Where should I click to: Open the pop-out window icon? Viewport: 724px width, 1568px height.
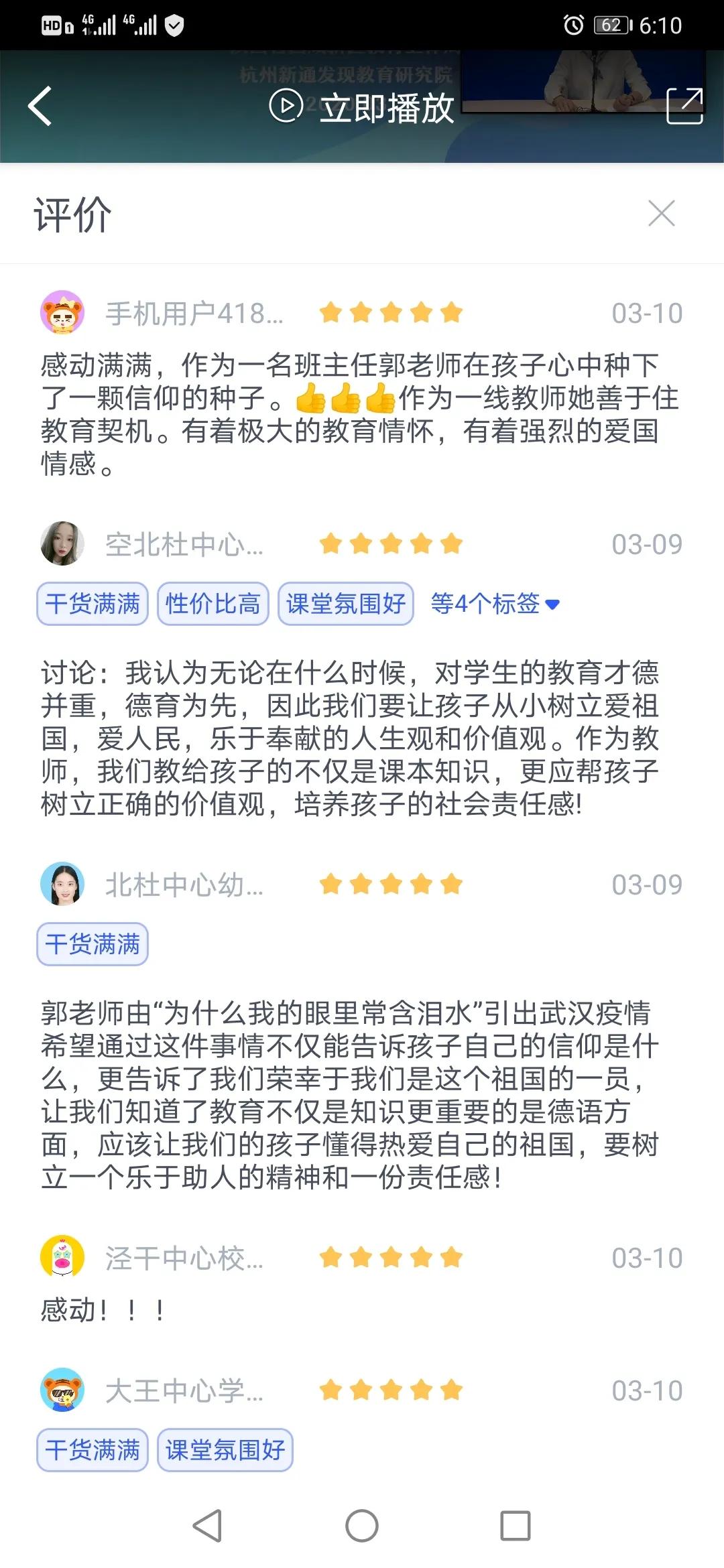tap(684, 106)
